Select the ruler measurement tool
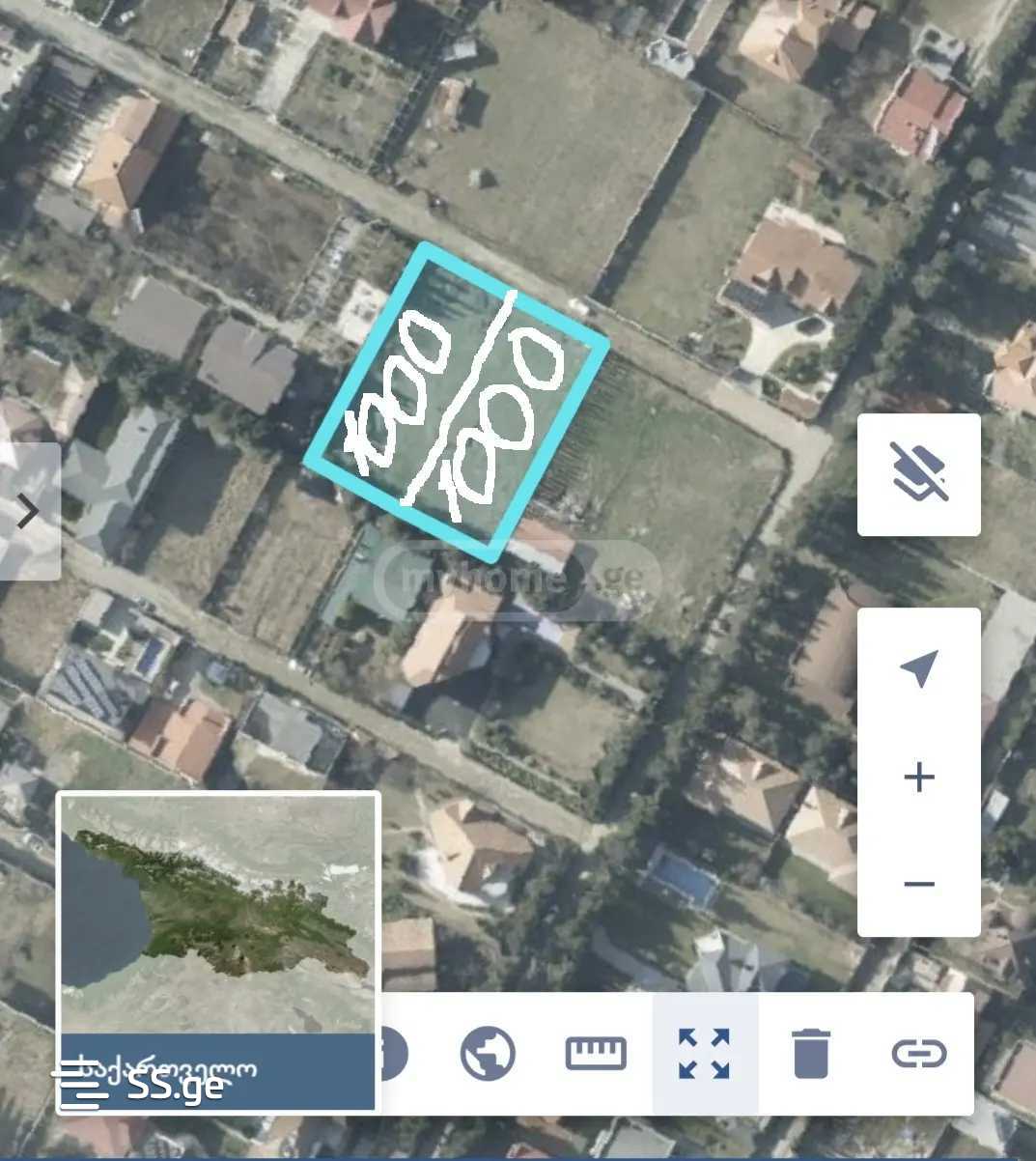The image size is (1036, 1161). [596, 1053]
